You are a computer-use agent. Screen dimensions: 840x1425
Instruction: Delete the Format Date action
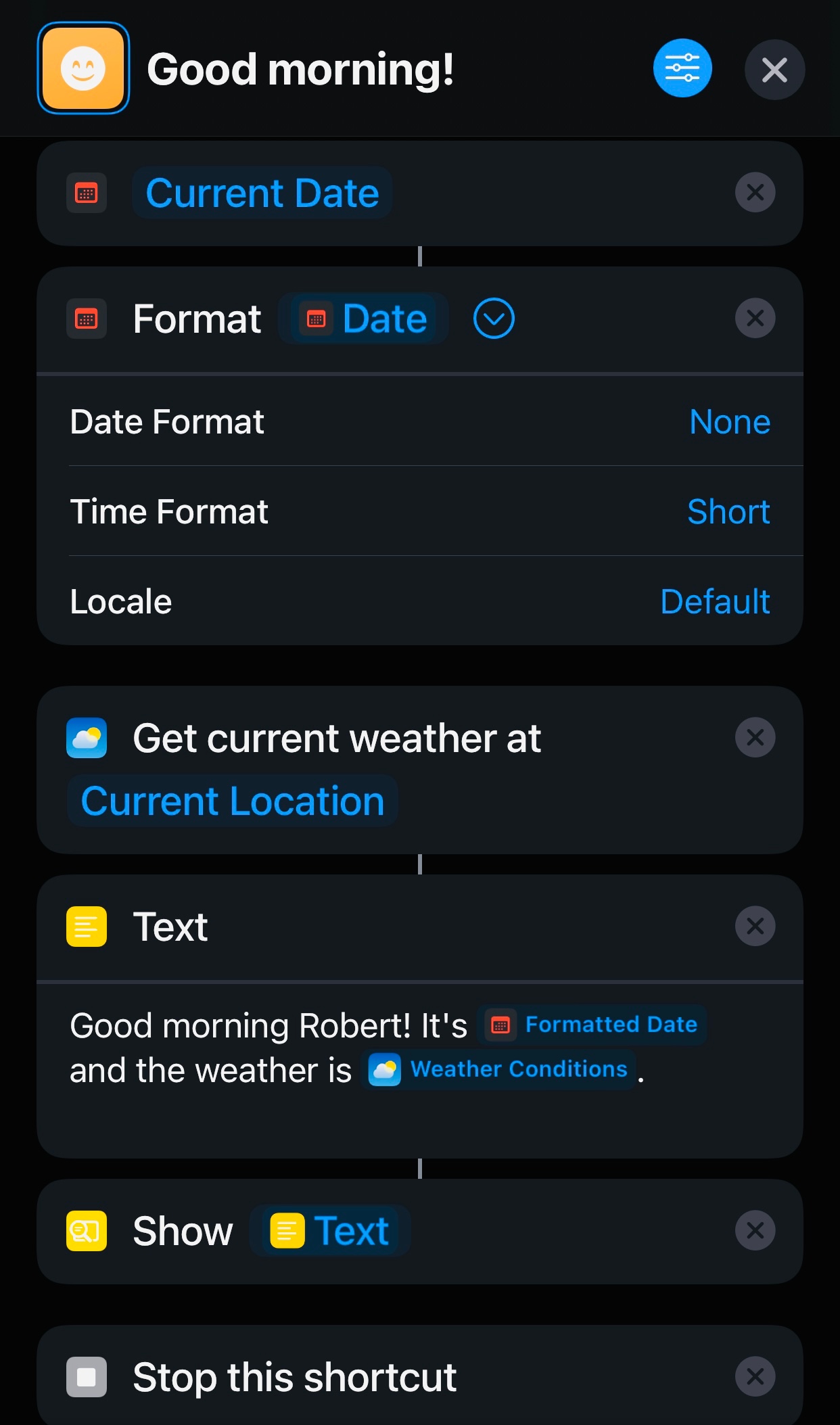(x=755, y=318)
